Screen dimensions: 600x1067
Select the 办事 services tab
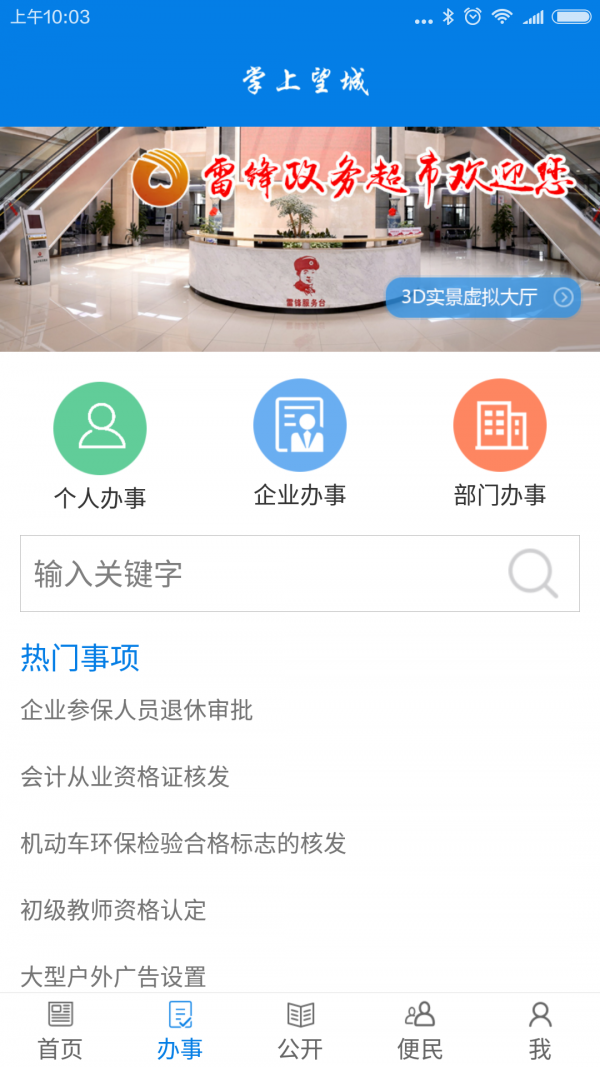[180, 1030]
